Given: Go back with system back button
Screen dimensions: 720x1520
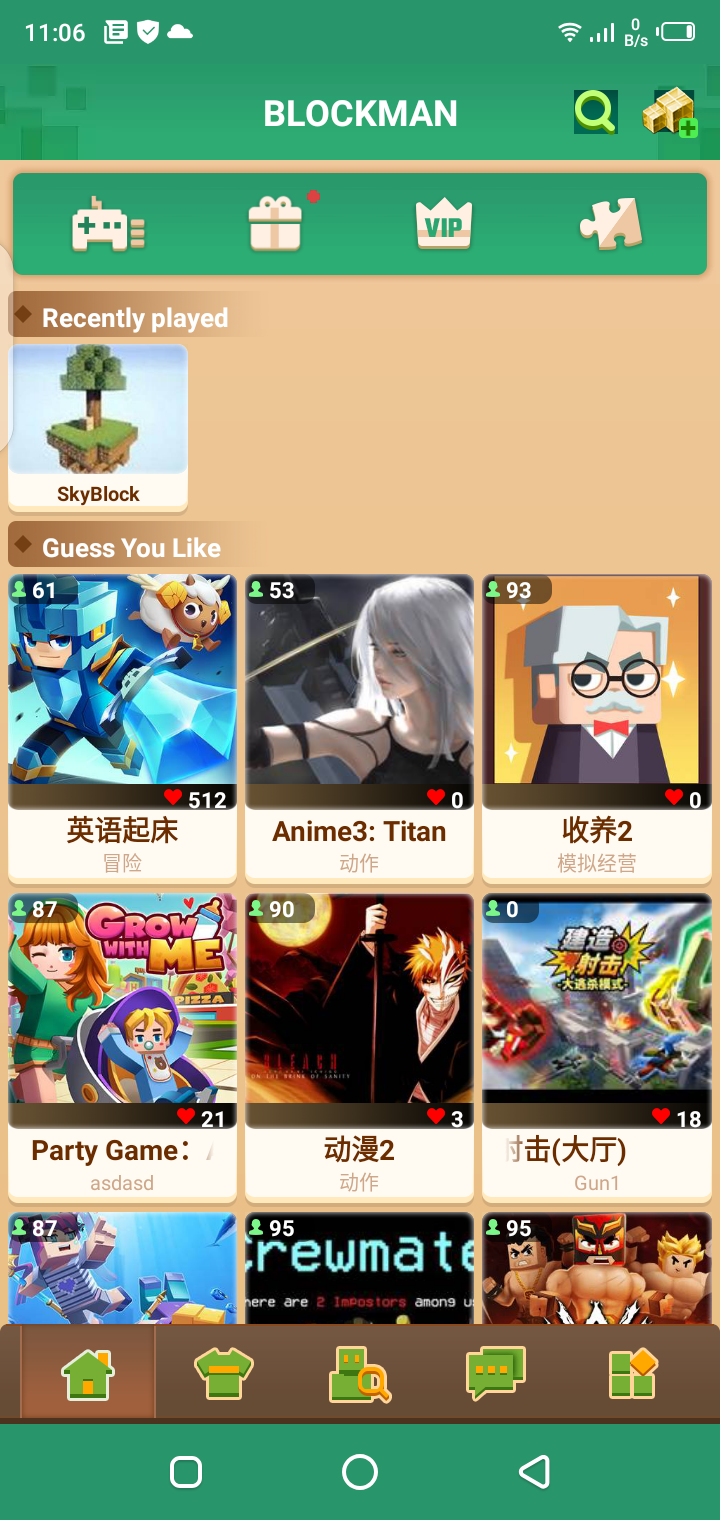Looking at the screenshot, I should [x=534, y=1471].
